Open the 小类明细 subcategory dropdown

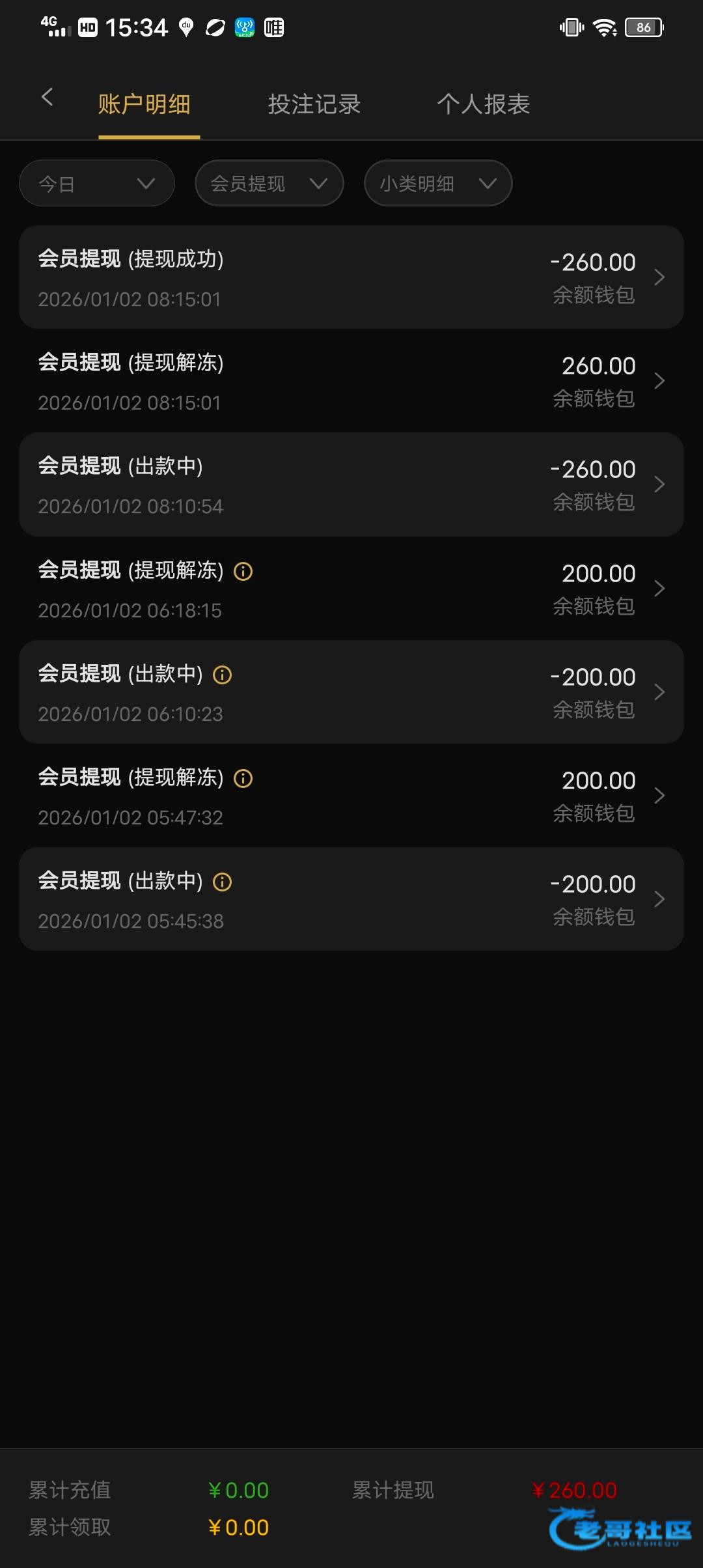pyautogui.click(x=437, y=184)
